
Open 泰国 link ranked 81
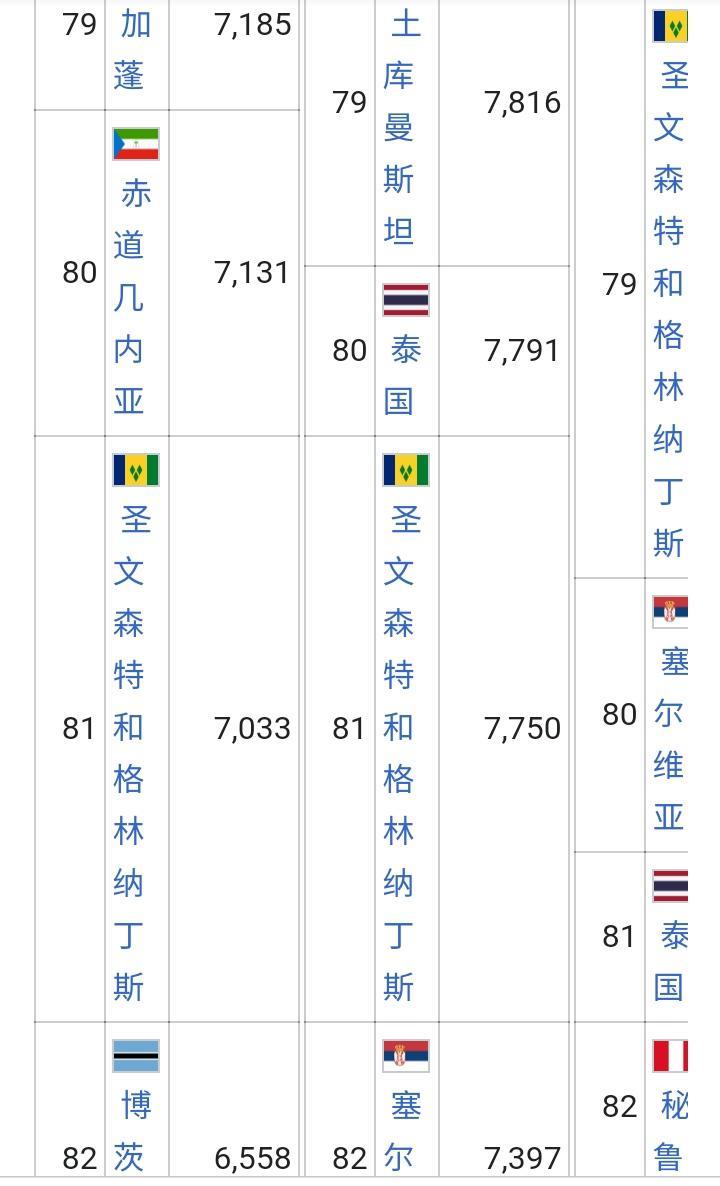click(671, 961)
